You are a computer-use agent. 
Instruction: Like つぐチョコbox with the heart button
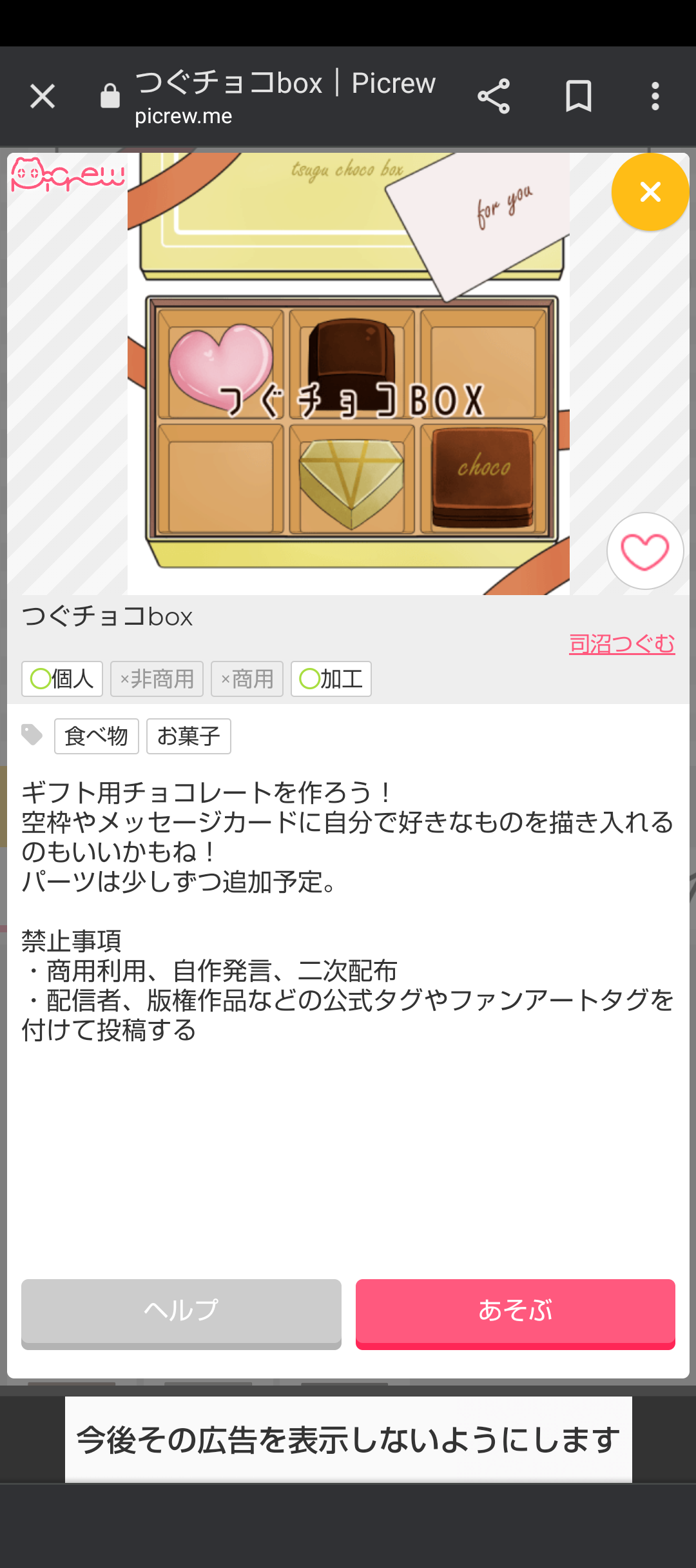coord(645,551)
